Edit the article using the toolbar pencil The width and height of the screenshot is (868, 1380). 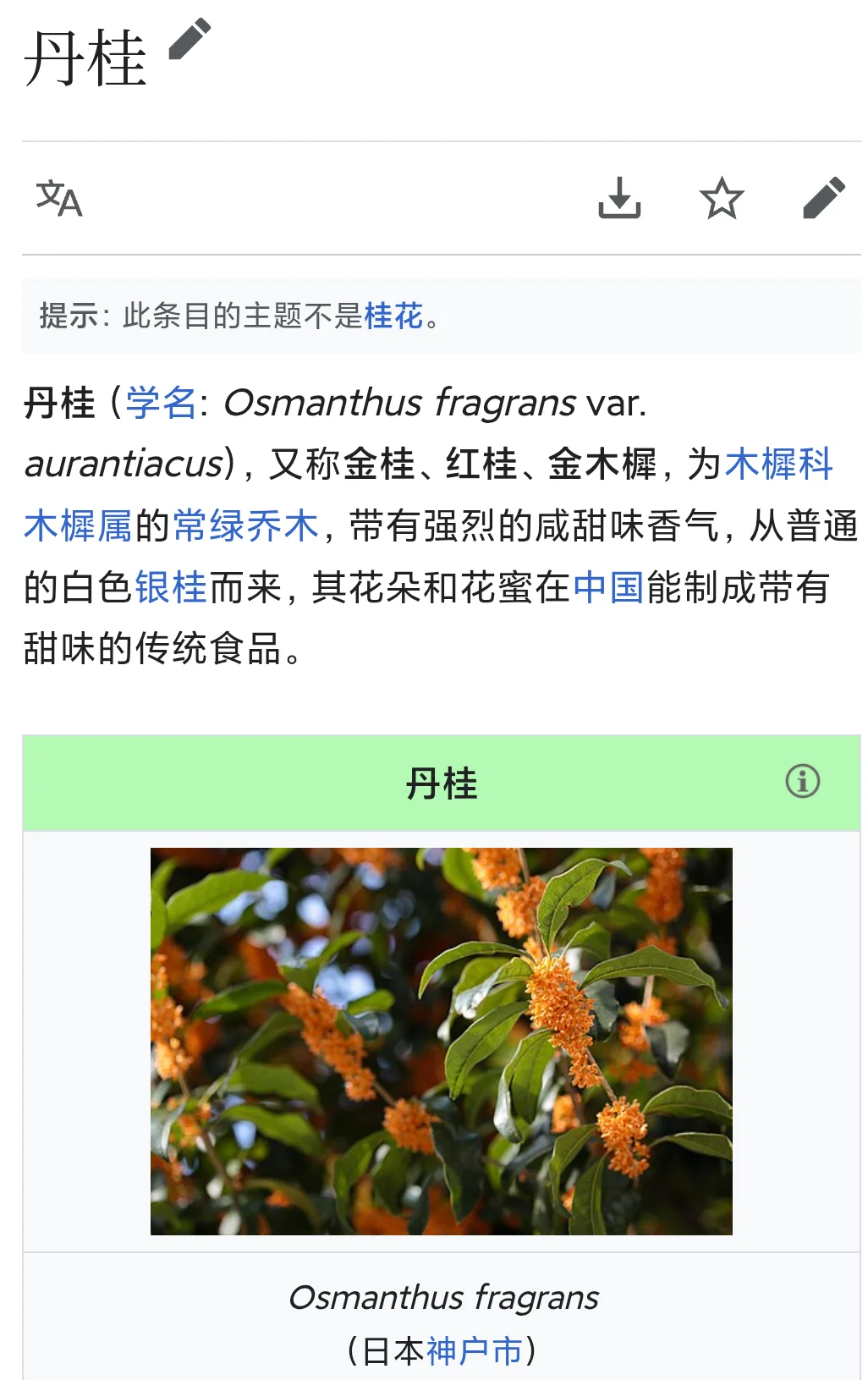click(823, 199)
